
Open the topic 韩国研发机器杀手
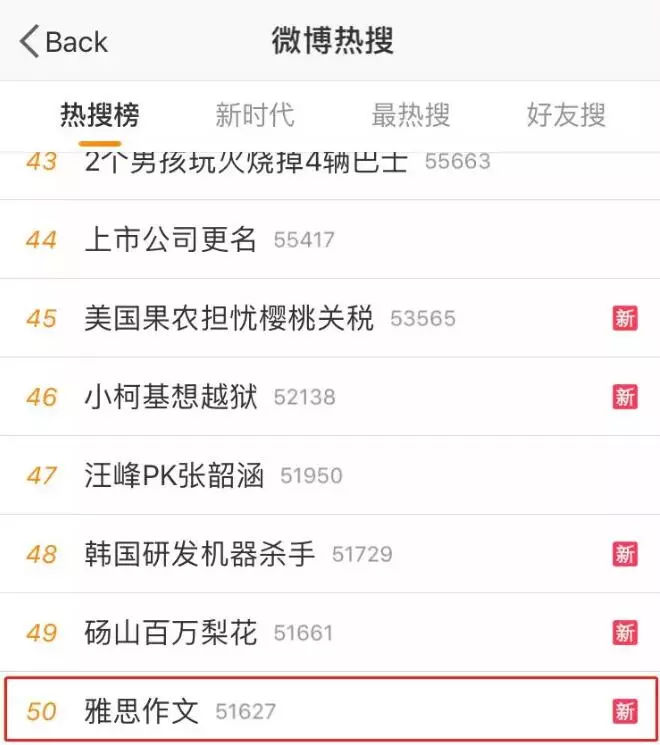pos(200,553)
